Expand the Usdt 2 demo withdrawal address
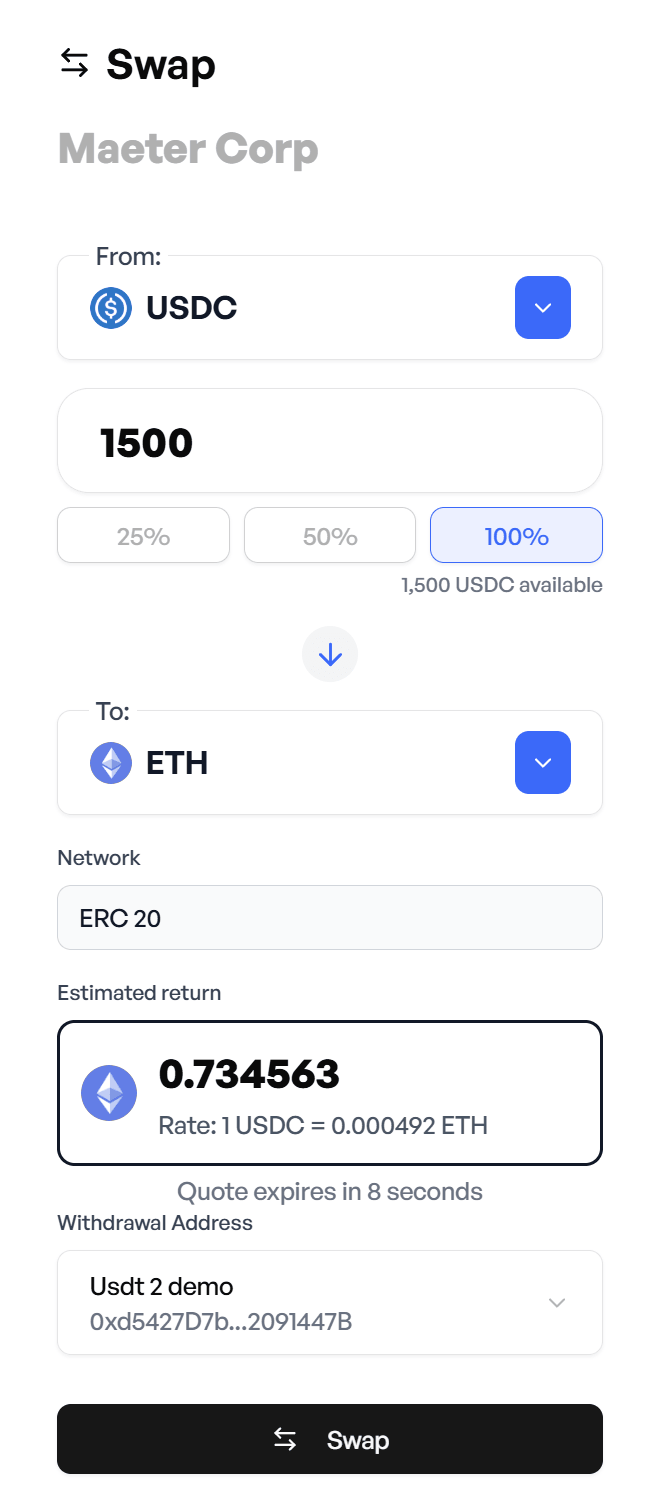 tap(330, 1302)
